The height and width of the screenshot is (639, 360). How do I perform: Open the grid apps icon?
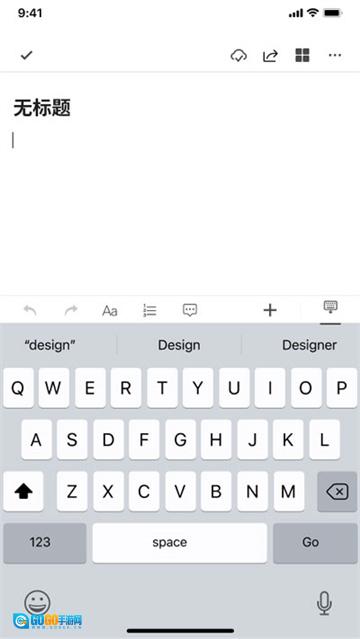pos(302,55)
